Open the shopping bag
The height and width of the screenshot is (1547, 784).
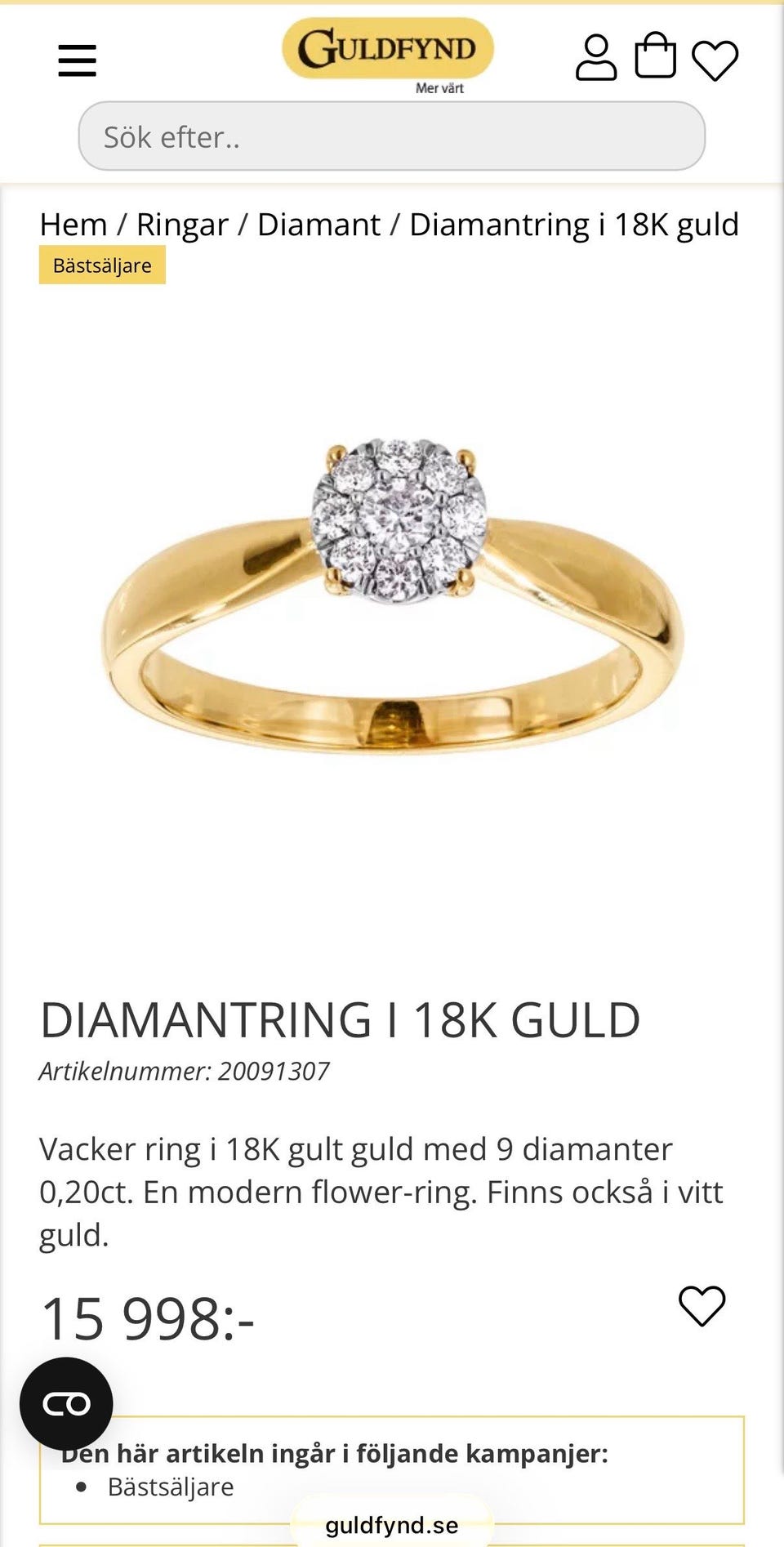point(655,56)
